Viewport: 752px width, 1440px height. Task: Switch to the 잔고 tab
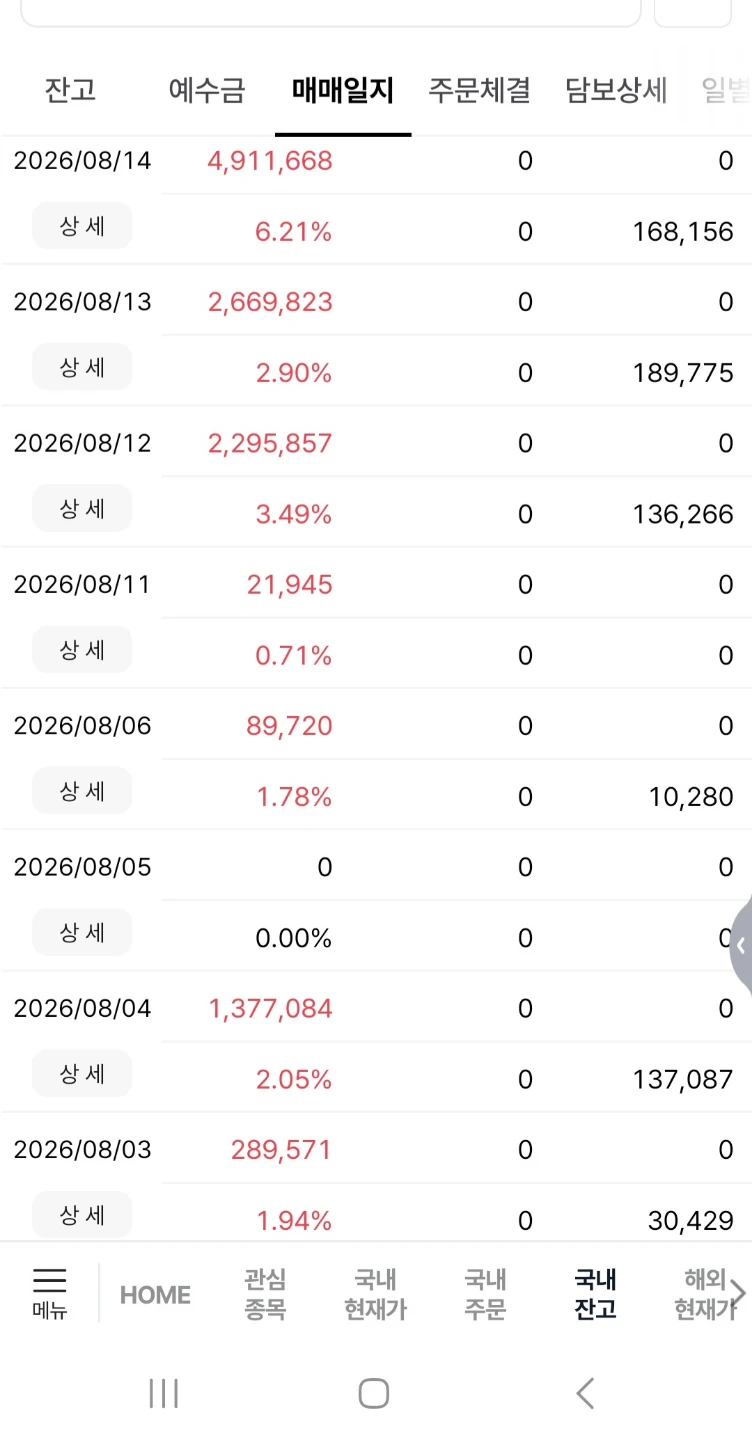(70, 91)
